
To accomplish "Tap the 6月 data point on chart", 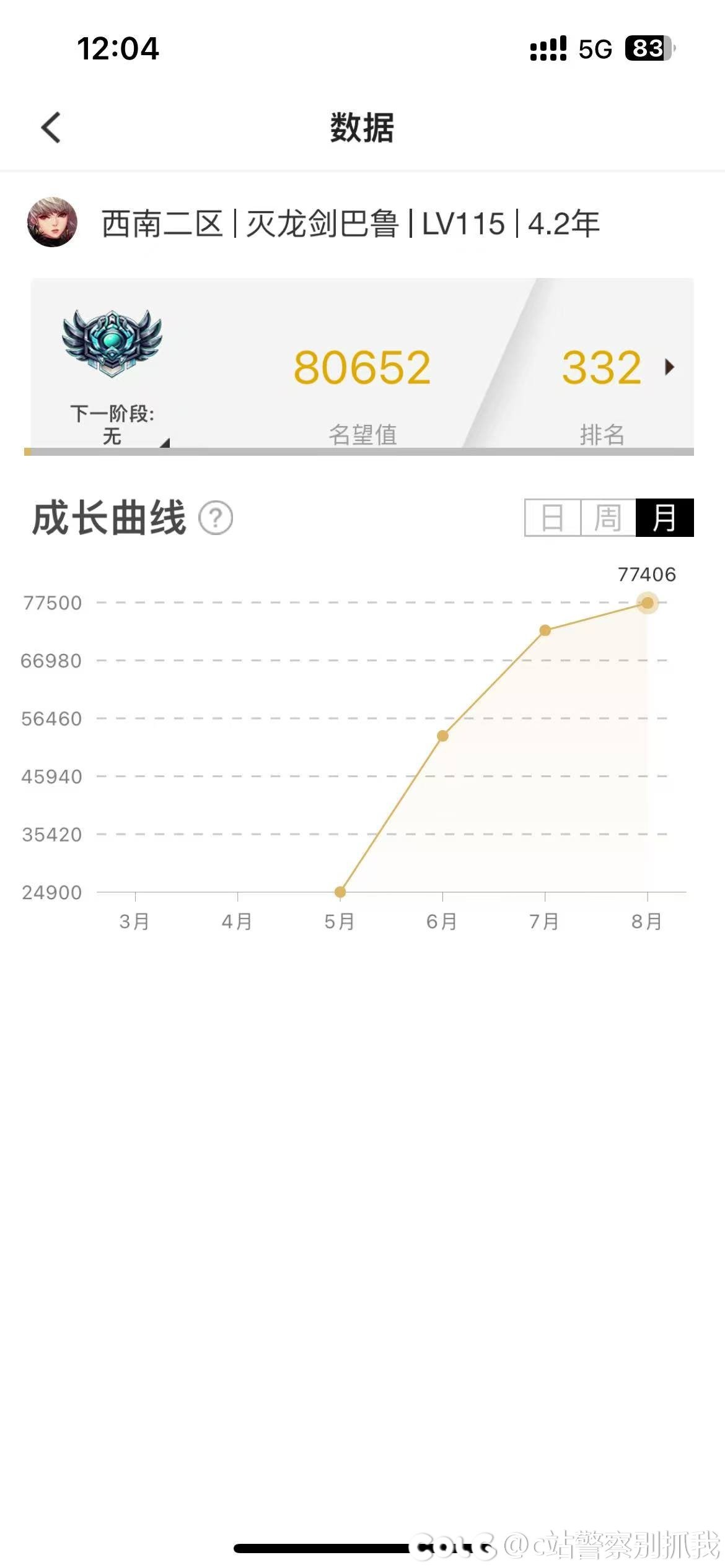I will tap(442, 736).
